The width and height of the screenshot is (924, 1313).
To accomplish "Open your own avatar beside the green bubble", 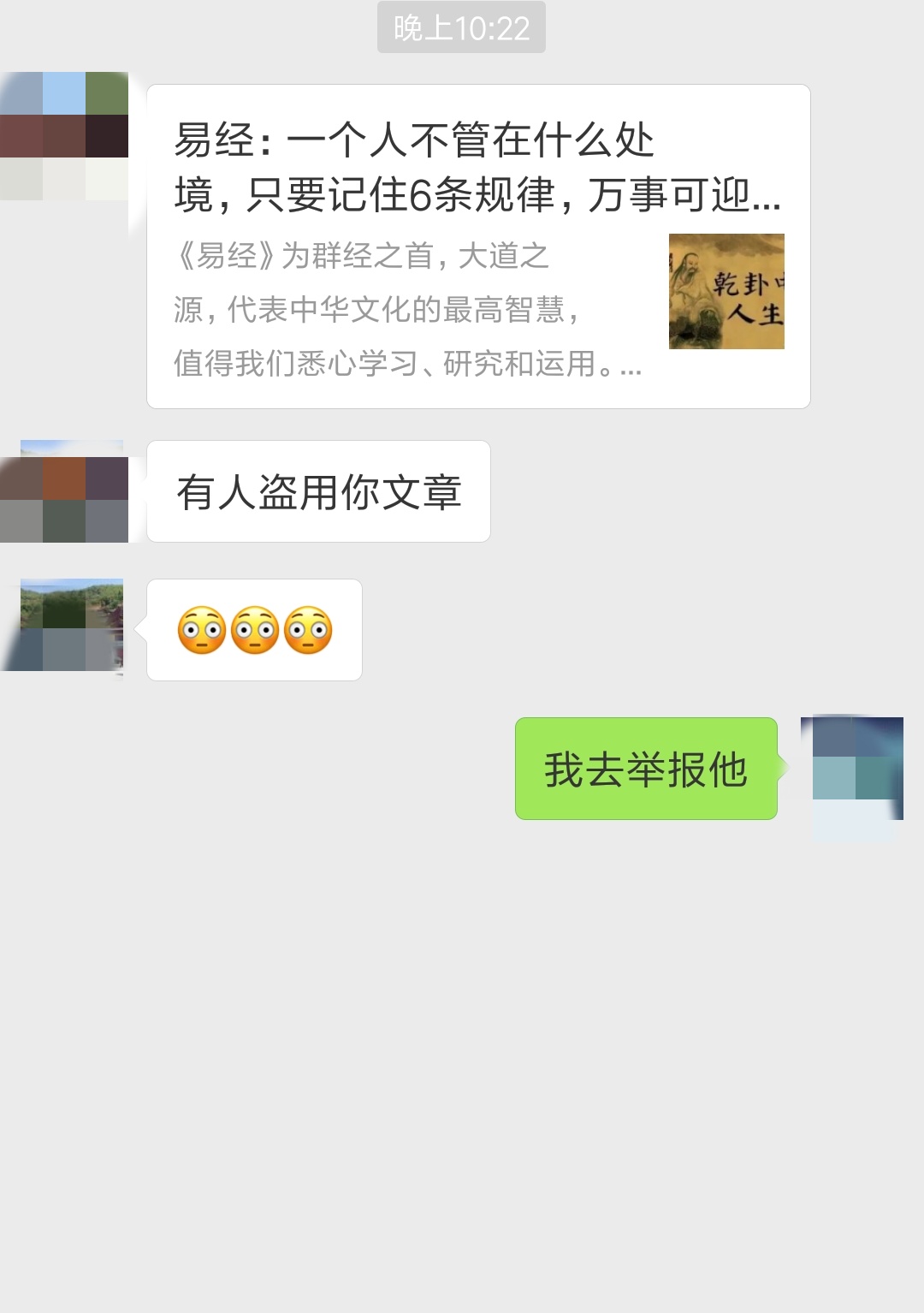I will [x=854, y=770].
